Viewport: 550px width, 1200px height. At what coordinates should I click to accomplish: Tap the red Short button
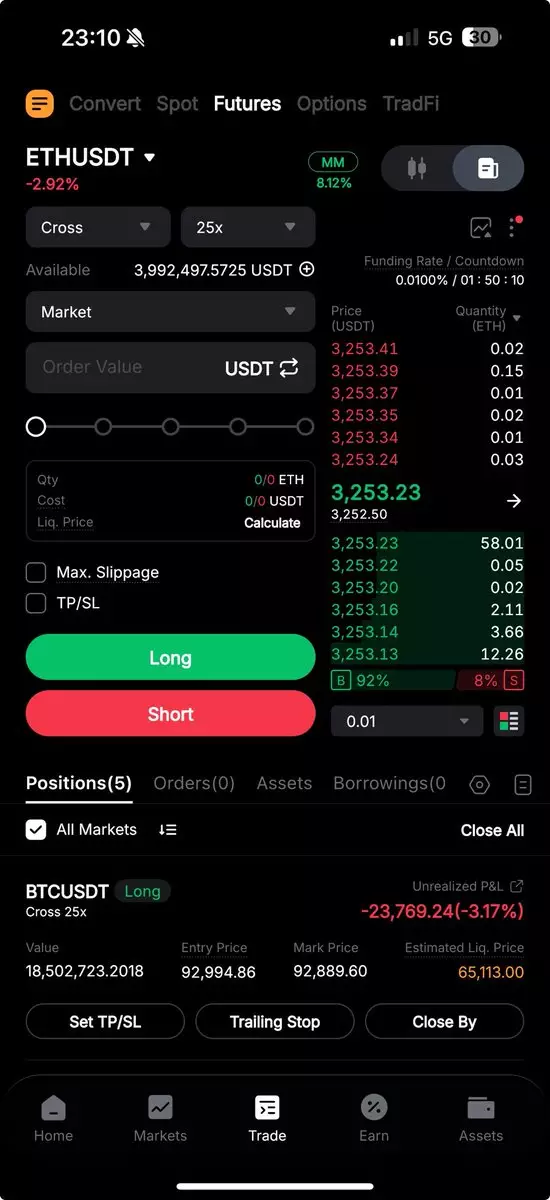pyautogui.click(x=170, y=714)
